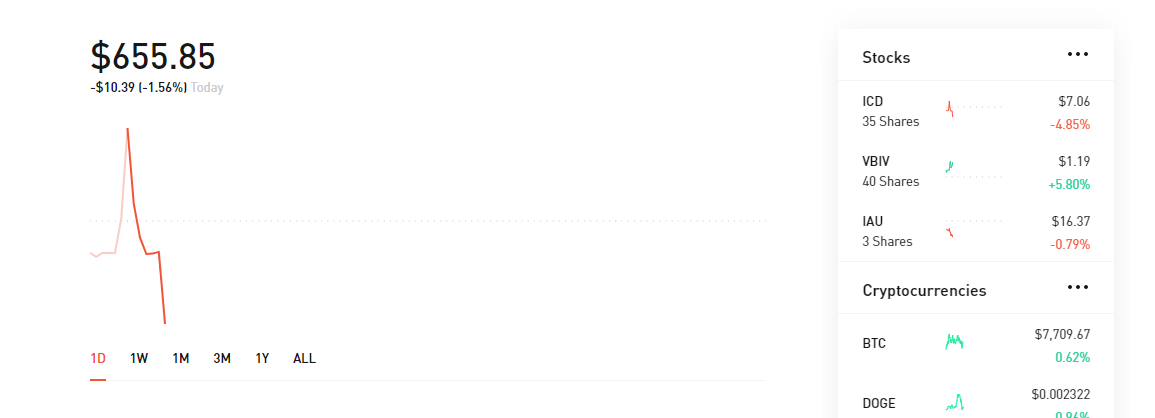This screenshot has width=1155, height=418.
Task: Show the 3M chart range
Action: 222,358
